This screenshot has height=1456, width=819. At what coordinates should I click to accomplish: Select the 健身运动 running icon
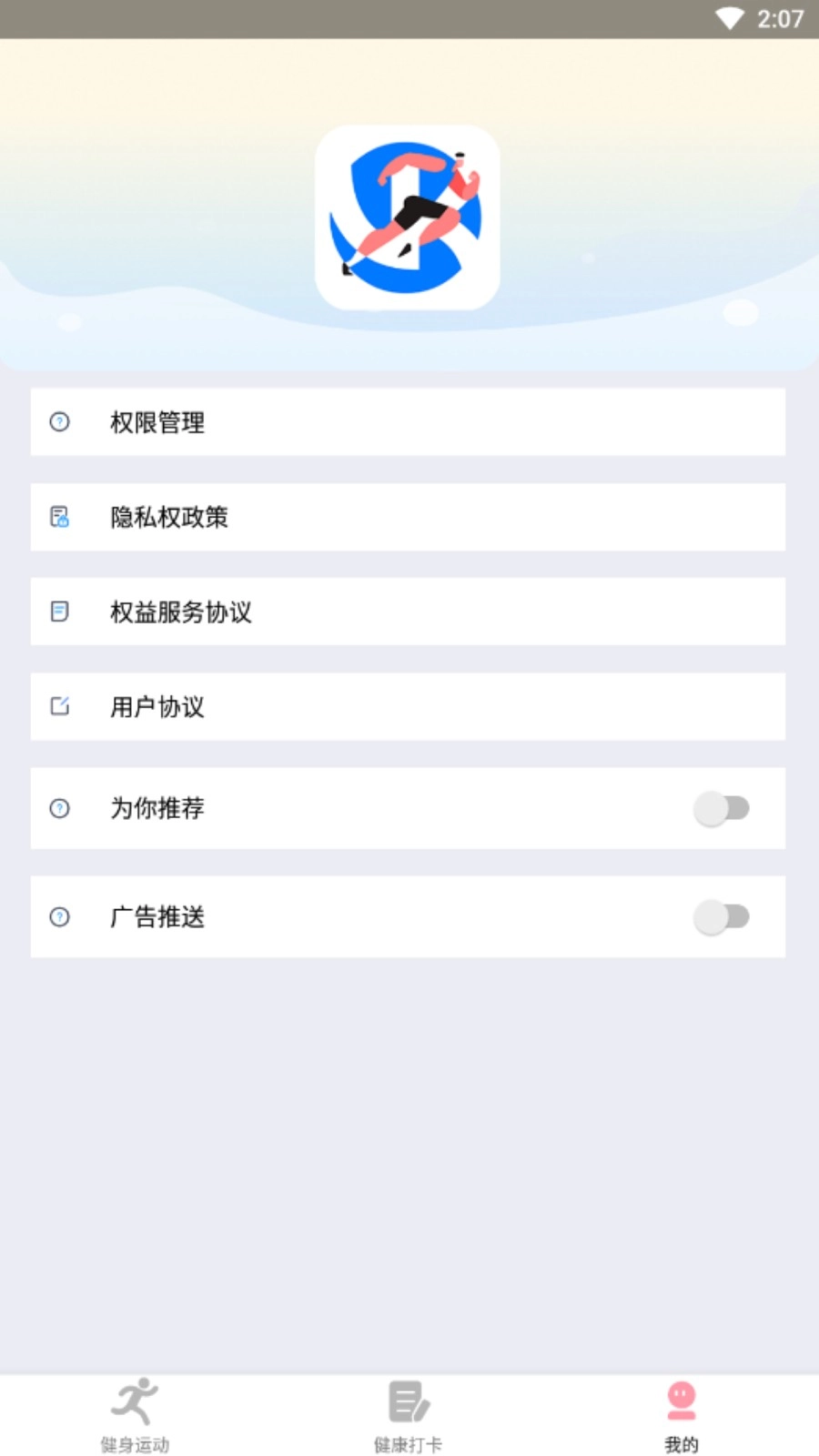pos(134,1402)
